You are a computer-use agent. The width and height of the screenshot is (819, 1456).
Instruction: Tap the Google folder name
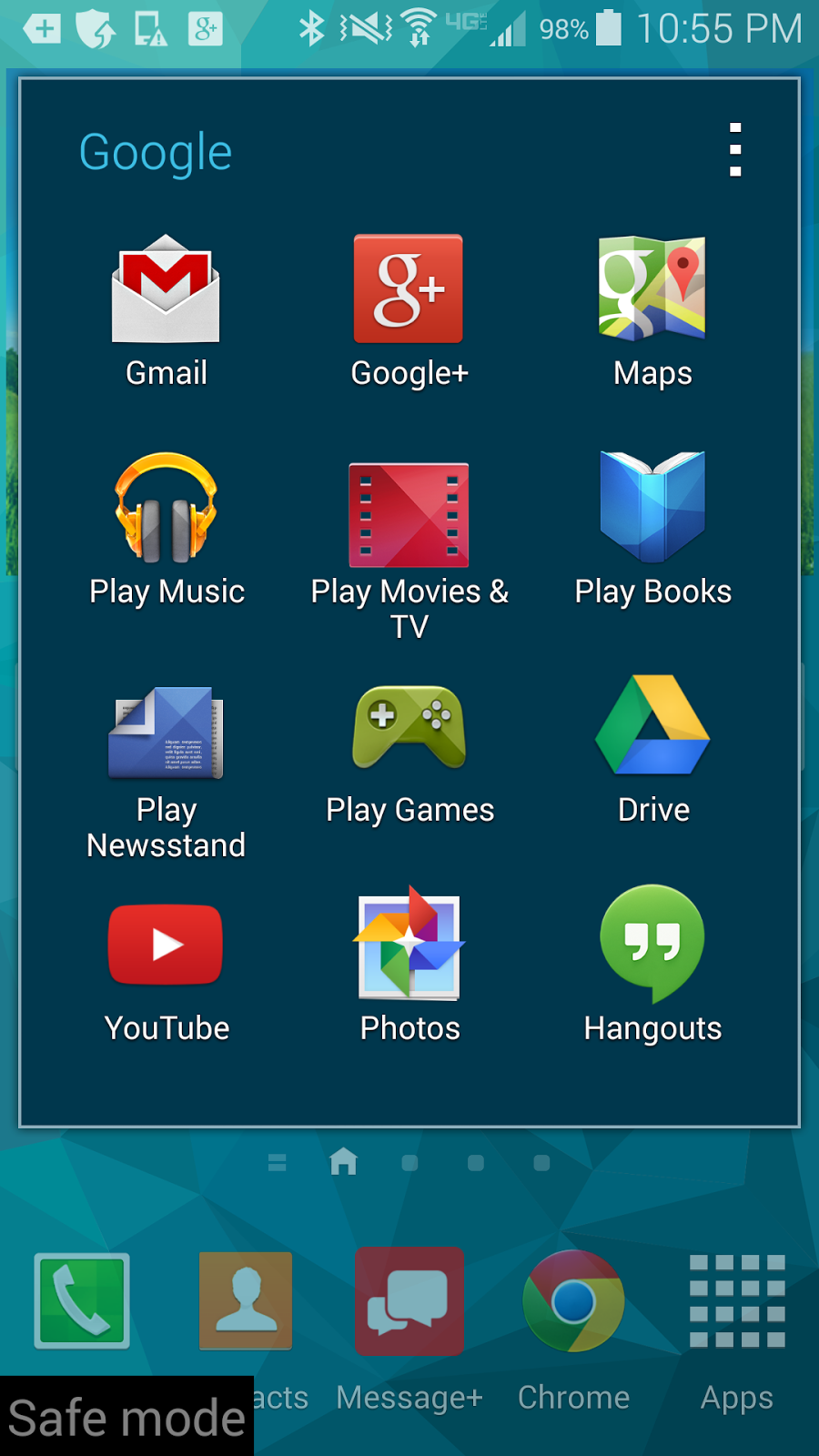click(x=156, y=152)
